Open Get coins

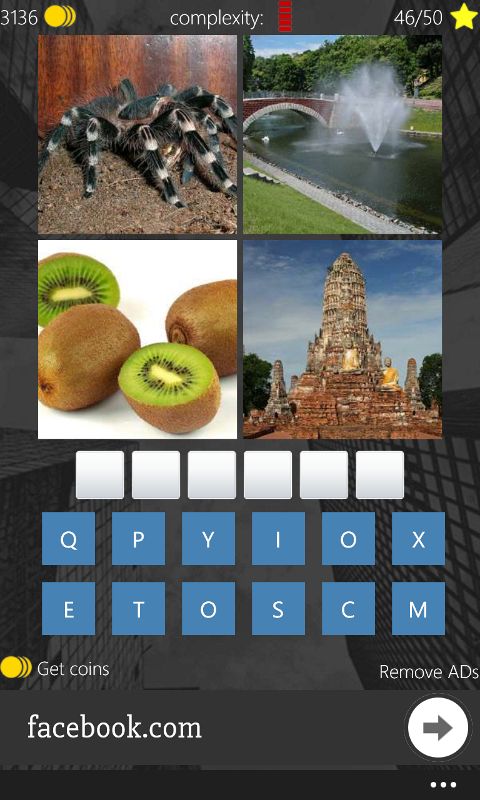click(55, 668)
